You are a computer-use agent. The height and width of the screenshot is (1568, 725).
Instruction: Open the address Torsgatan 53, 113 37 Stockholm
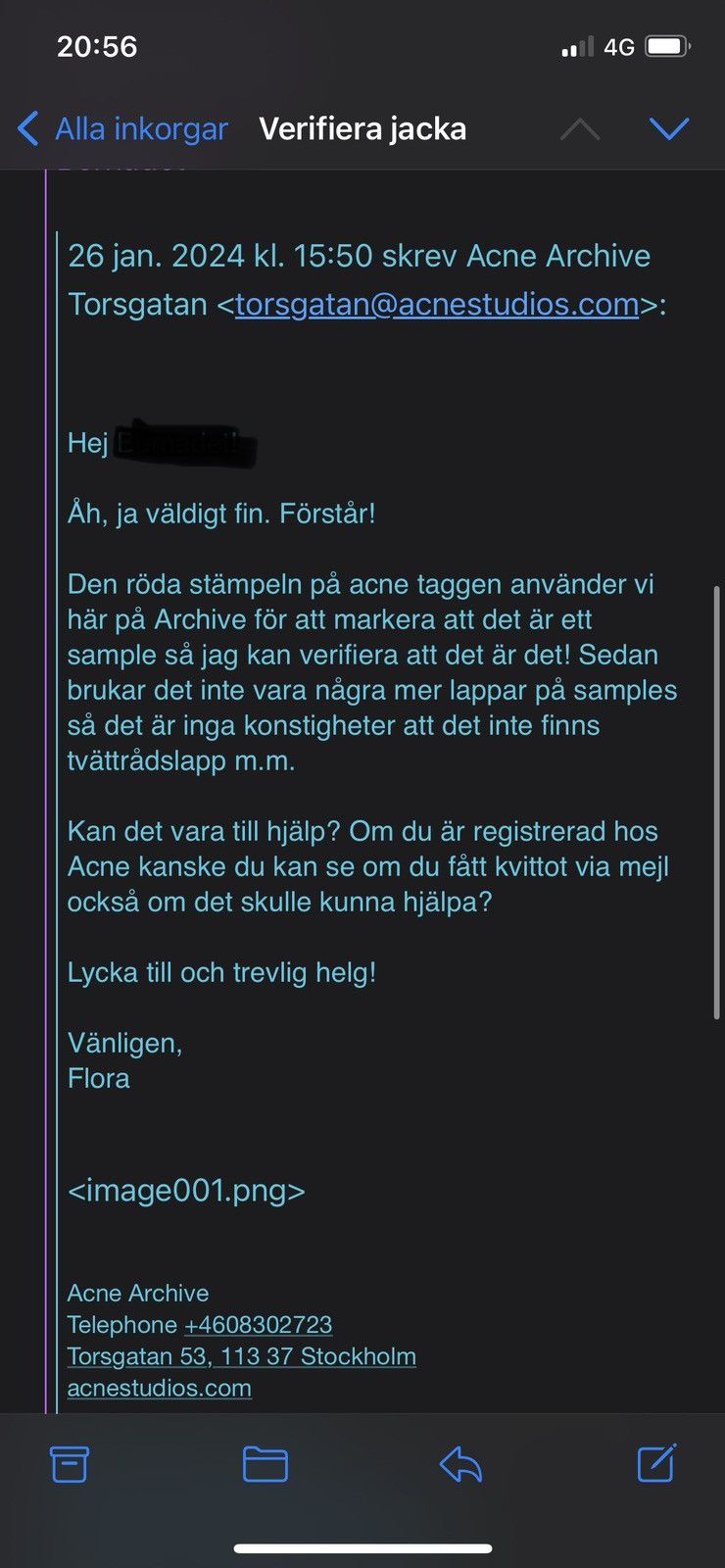click(241, 1356)
